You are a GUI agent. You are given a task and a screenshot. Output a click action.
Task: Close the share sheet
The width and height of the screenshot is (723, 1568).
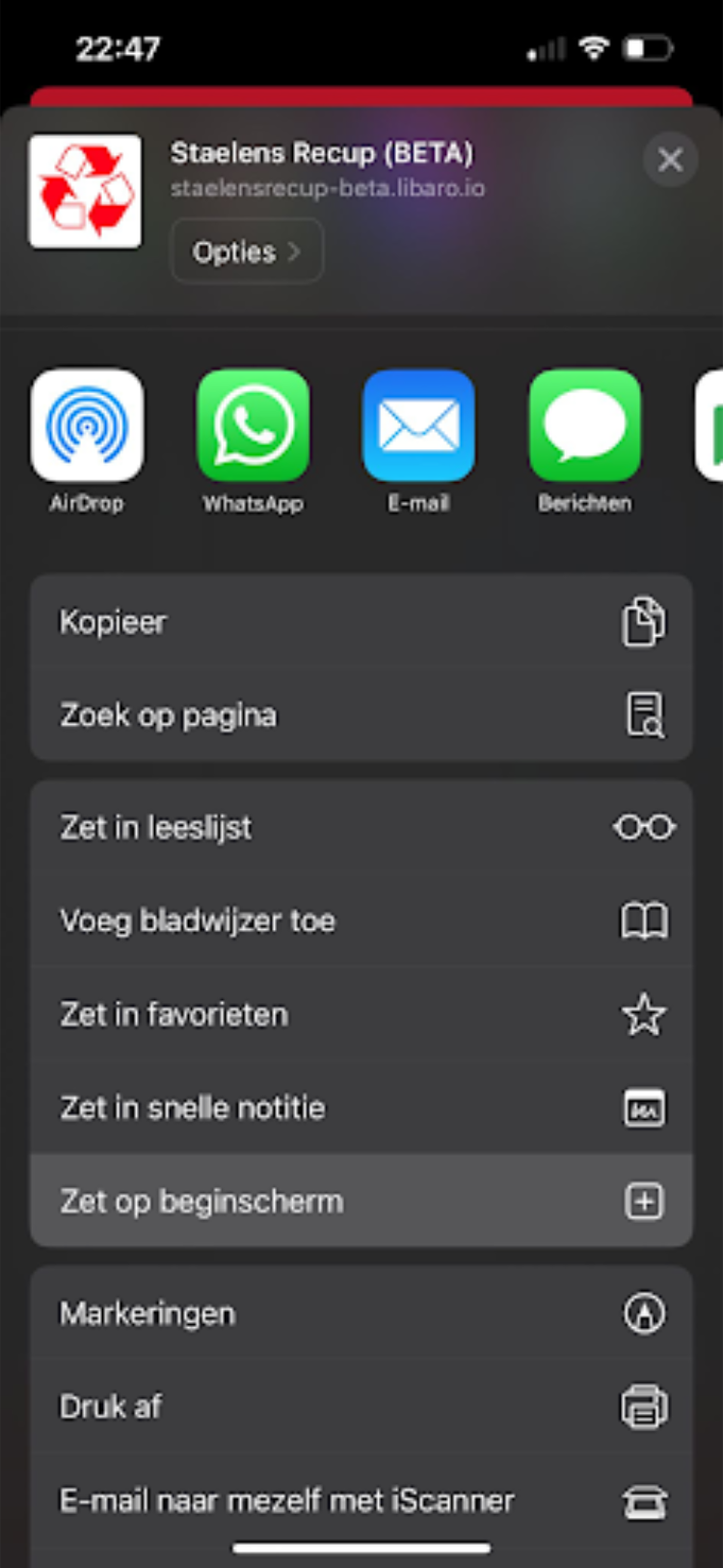[670, 159]
